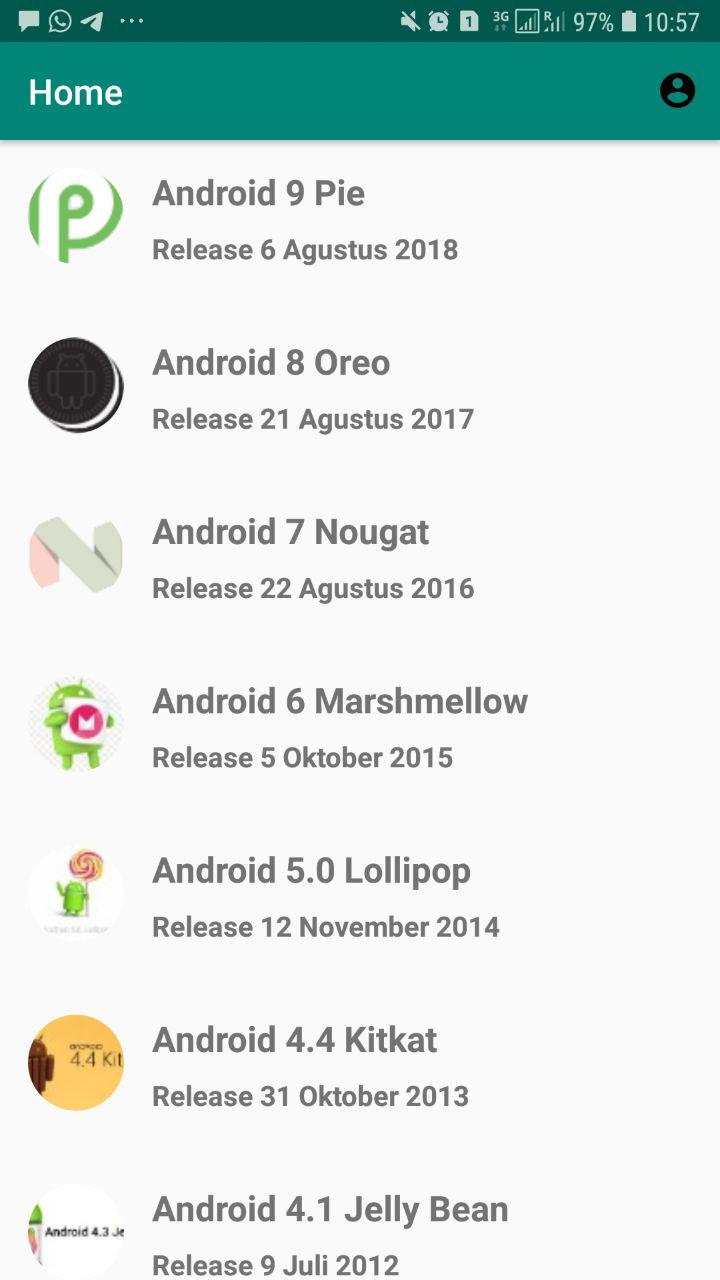Tap the Android 4.1 Jelly Bean icon
This screenshot has height=1280, width=720.
point(74,1228)
